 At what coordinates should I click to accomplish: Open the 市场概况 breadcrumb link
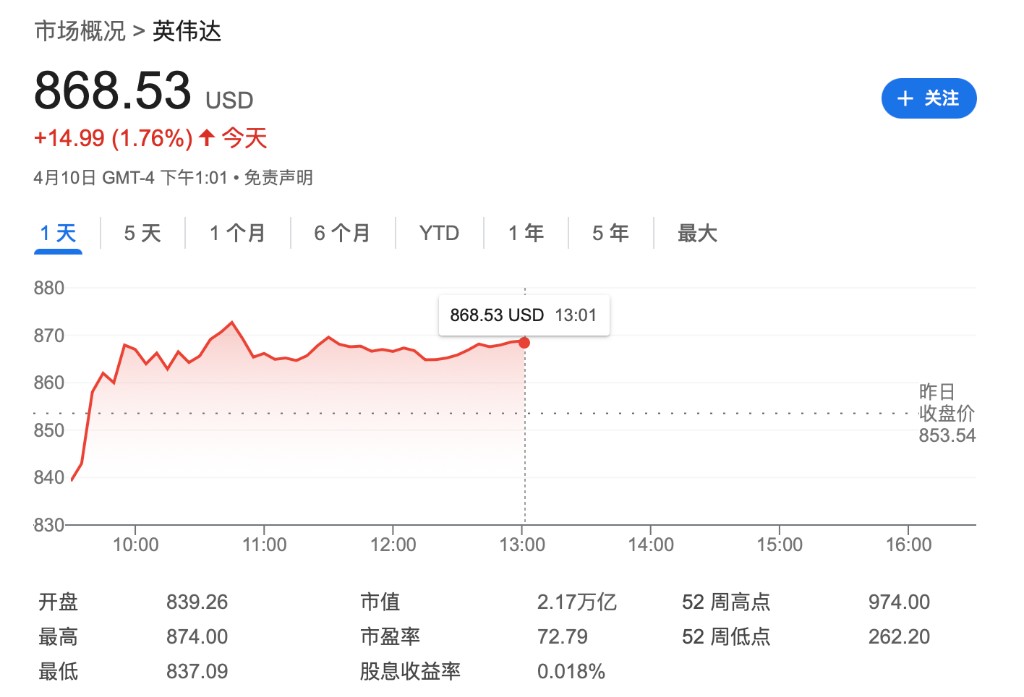coord(80,31)
